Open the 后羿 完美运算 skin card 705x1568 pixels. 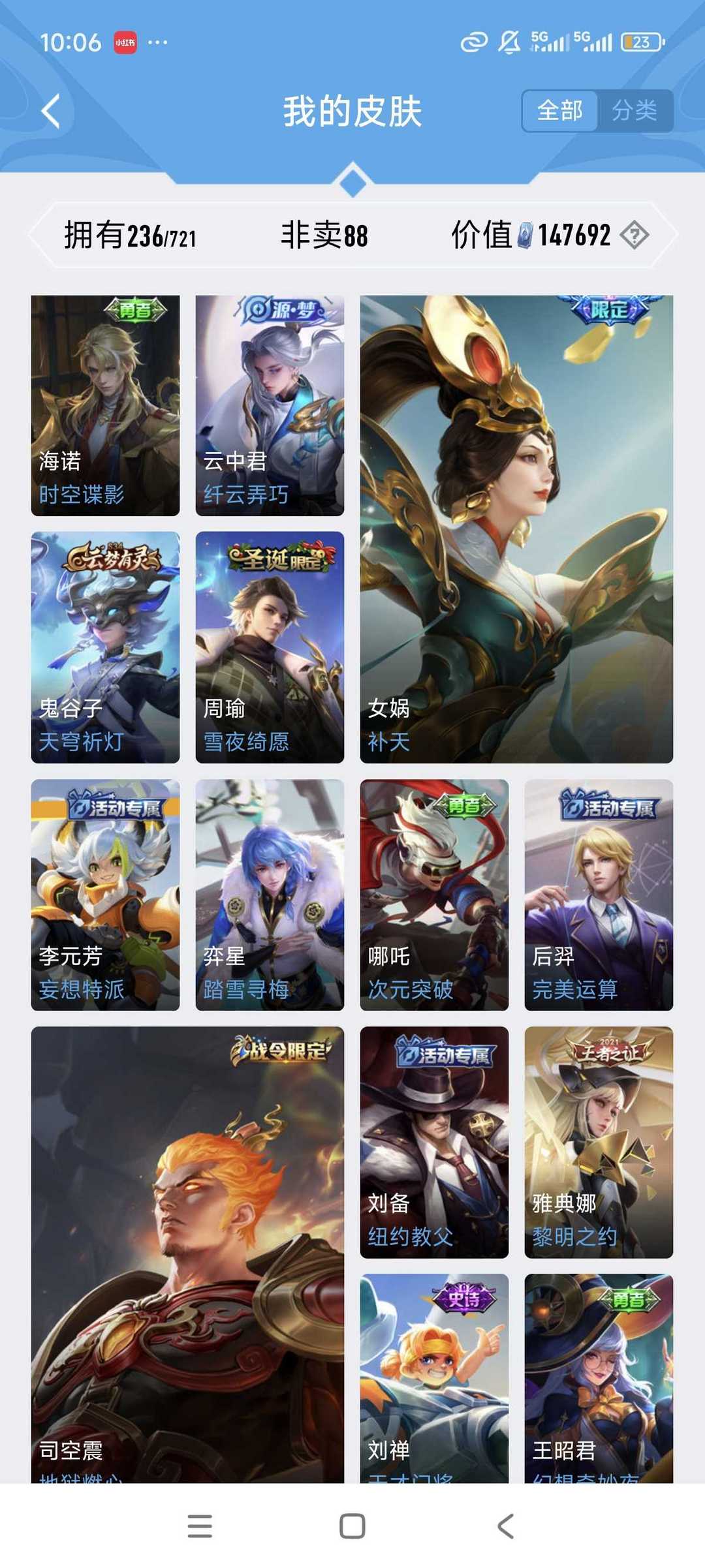[599, 895]
